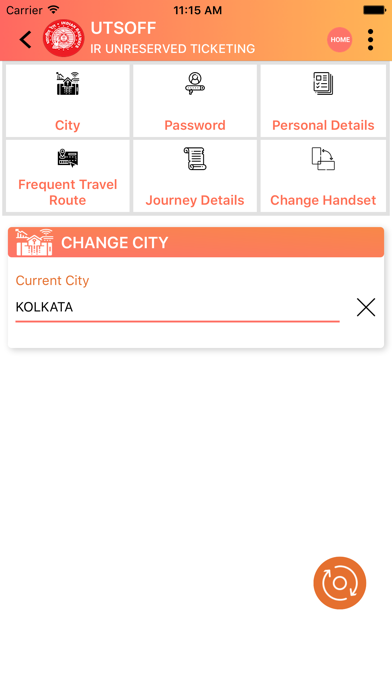The image size is (392, 696).
Task: Go back using the header arrow
Action: 25,39
